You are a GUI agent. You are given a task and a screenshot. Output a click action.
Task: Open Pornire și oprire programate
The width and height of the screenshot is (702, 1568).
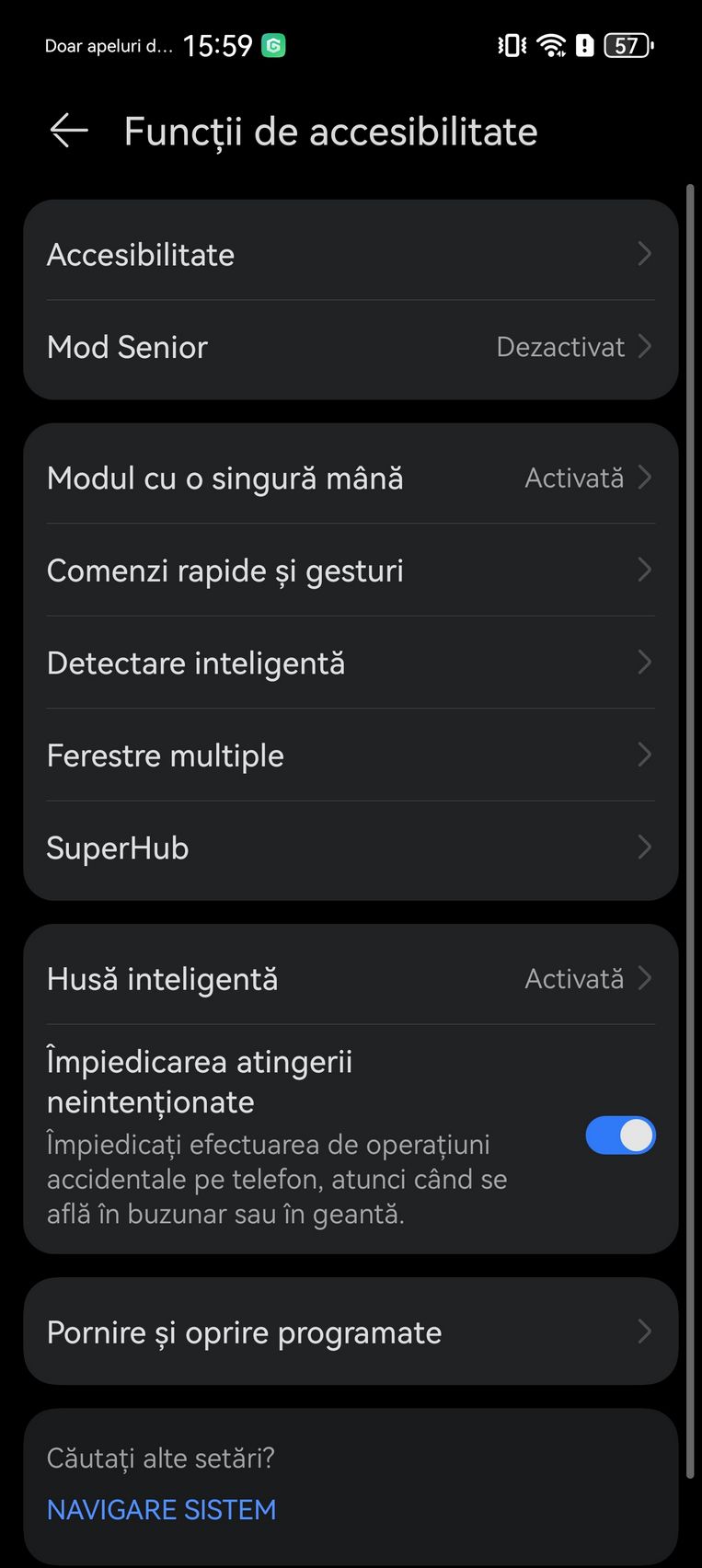tap(351, 1332)
